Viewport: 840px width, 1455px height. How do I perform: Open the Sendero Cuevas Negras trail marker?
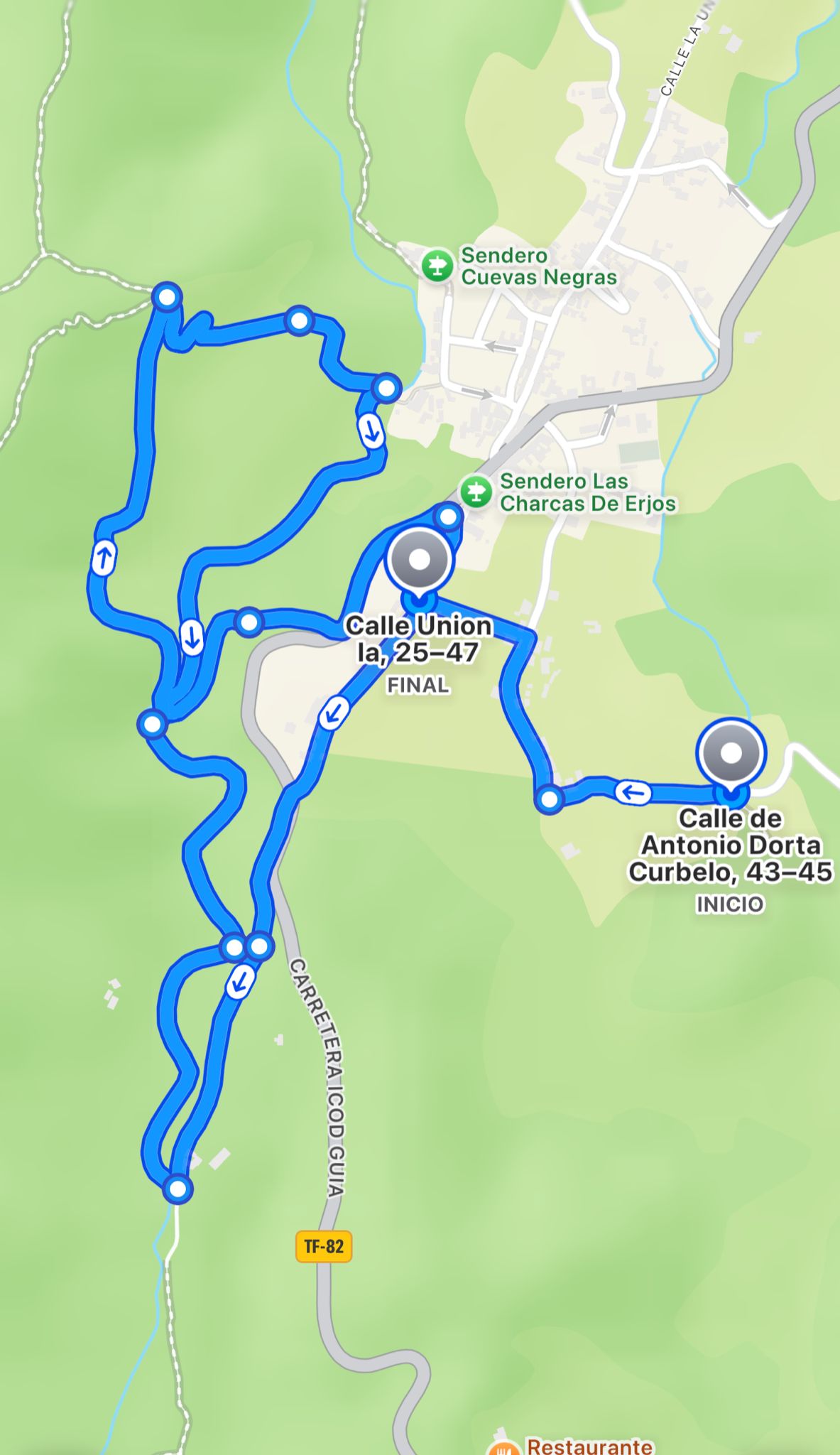pyautogui.click(x=437, y=266)
